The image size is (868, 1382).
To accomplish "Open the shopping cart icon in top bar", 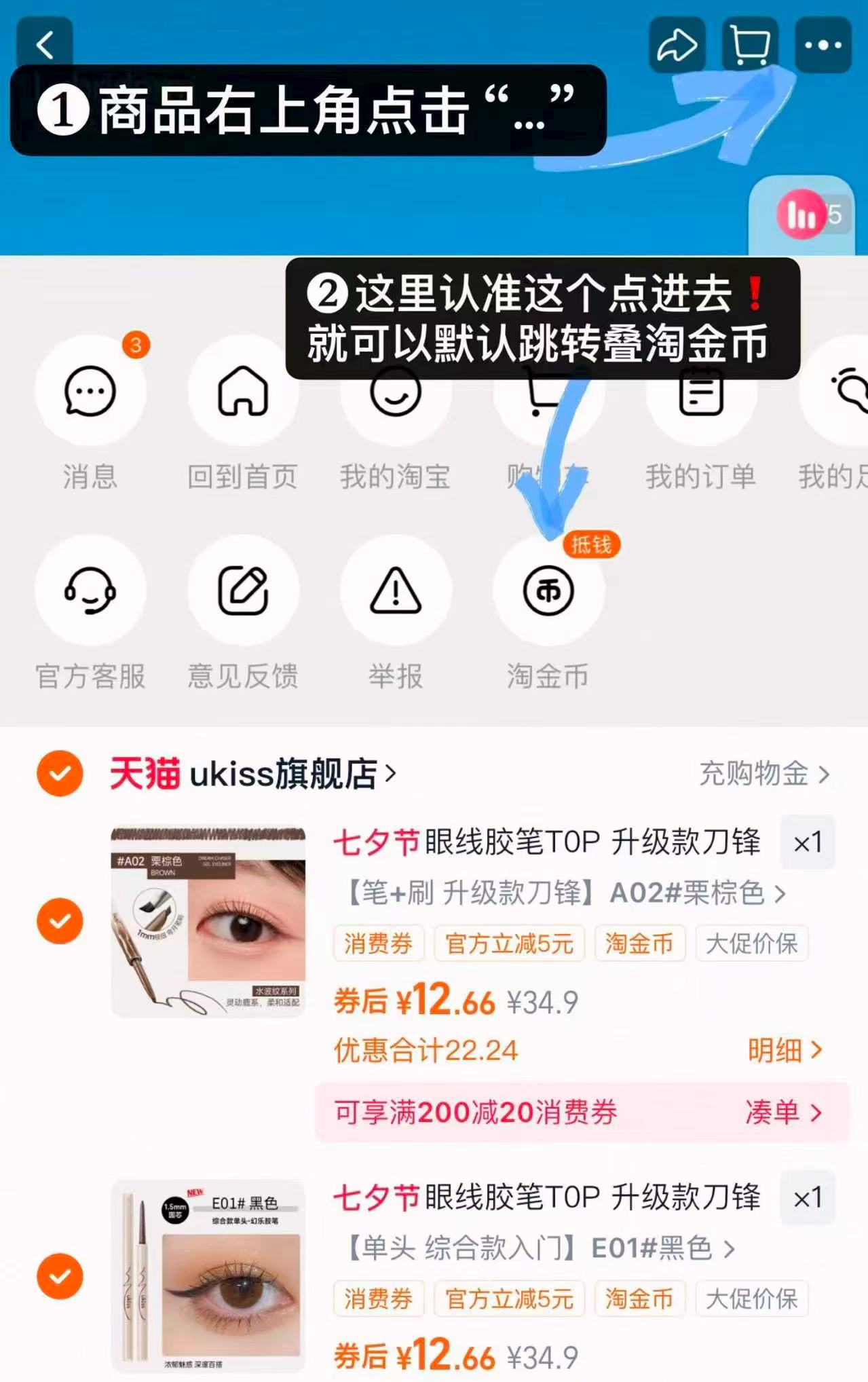I will click(x=749, y=44).
